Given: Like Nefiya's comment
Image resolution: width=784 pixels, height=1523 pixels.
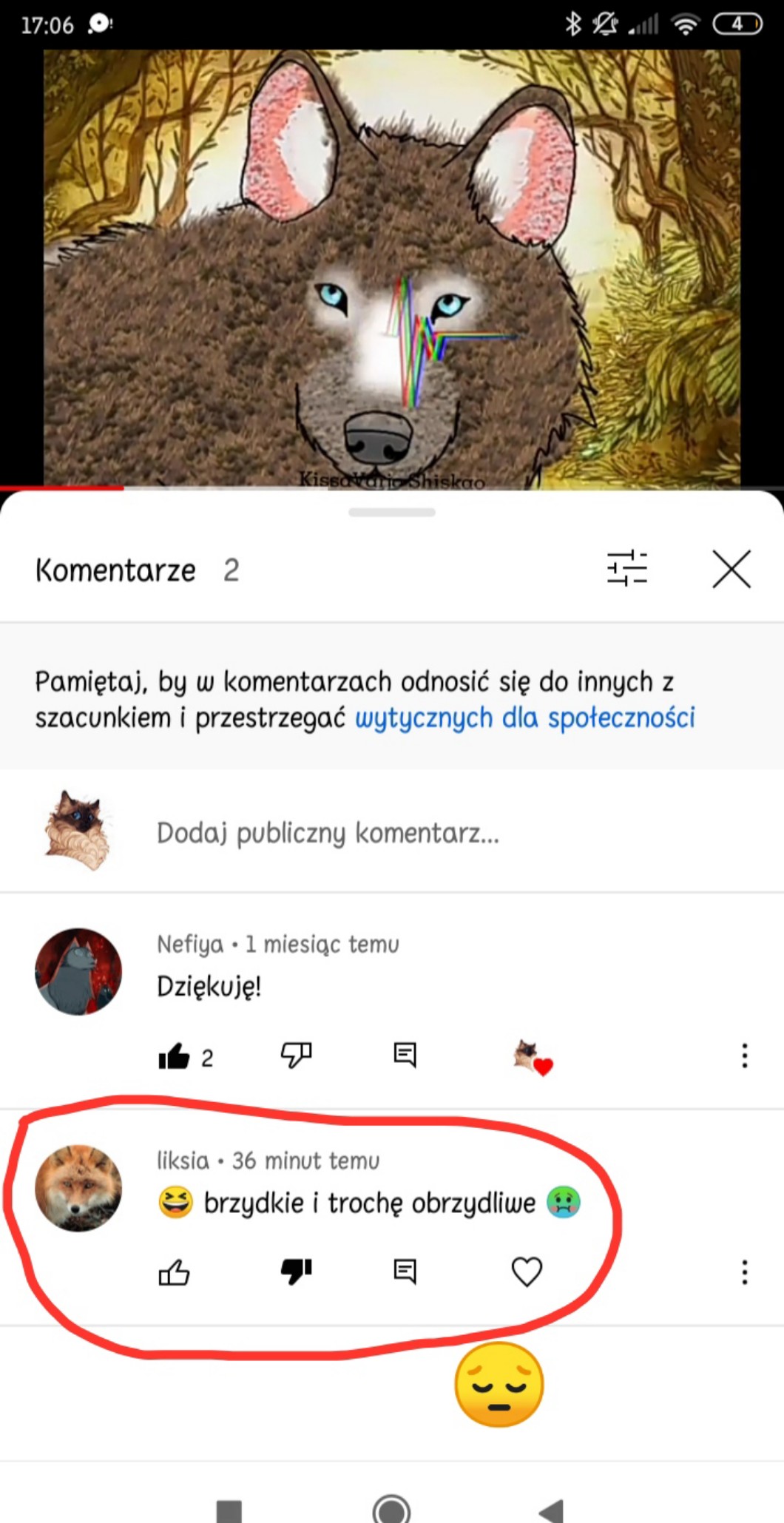Looking at the screenshot, I should [x=175, y=1056].
